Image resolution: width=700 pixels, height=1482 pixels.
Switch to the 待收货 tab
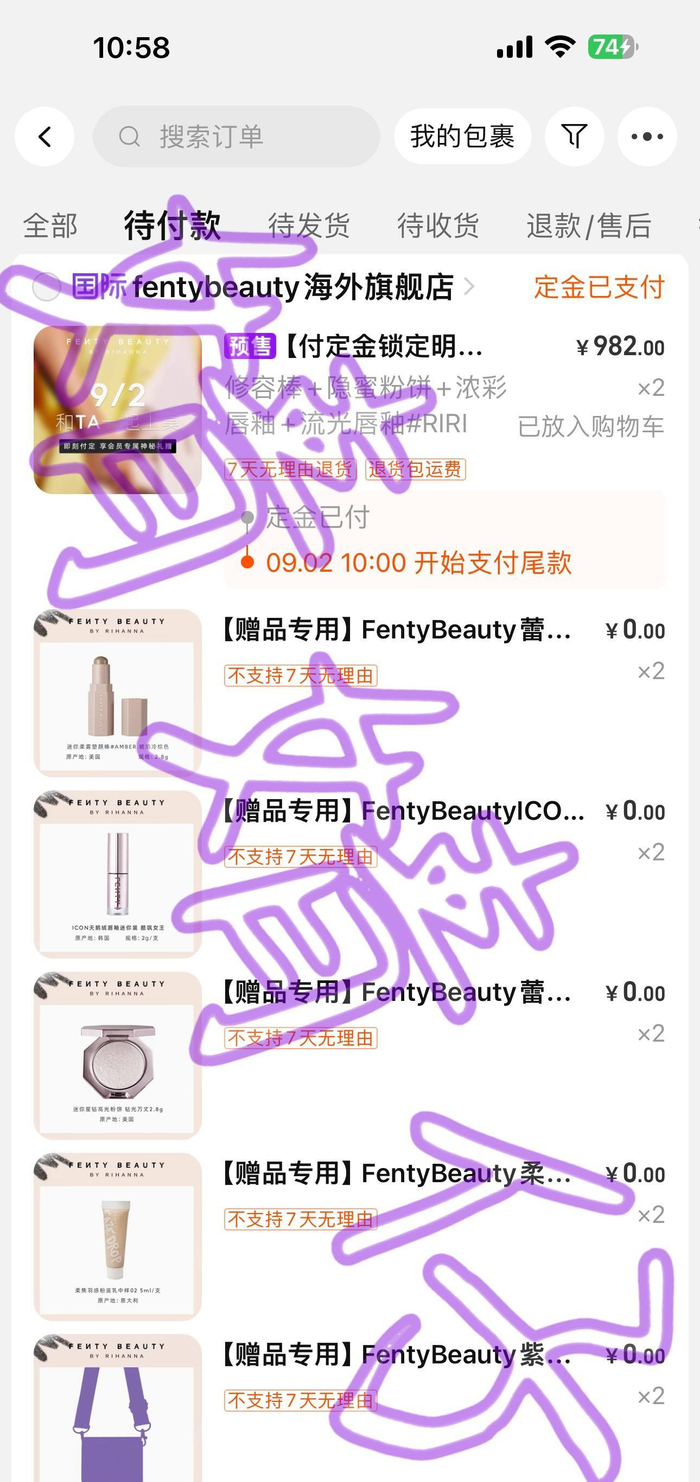(x=438, y=226)
